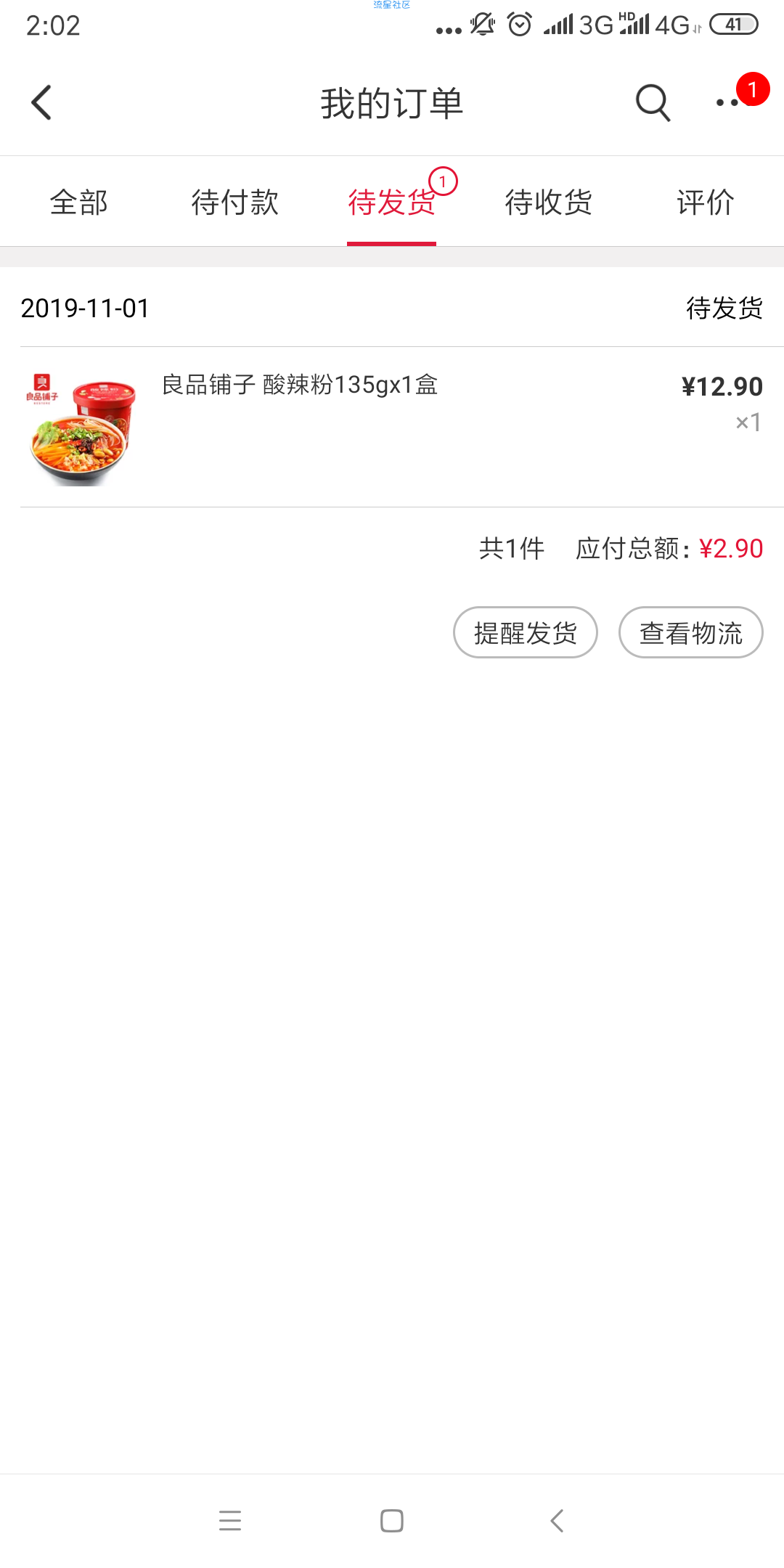Switch to the 全部 tab
Image resolution: width=784 pixels, height=1568 pixels.
(x=78, y=202)
